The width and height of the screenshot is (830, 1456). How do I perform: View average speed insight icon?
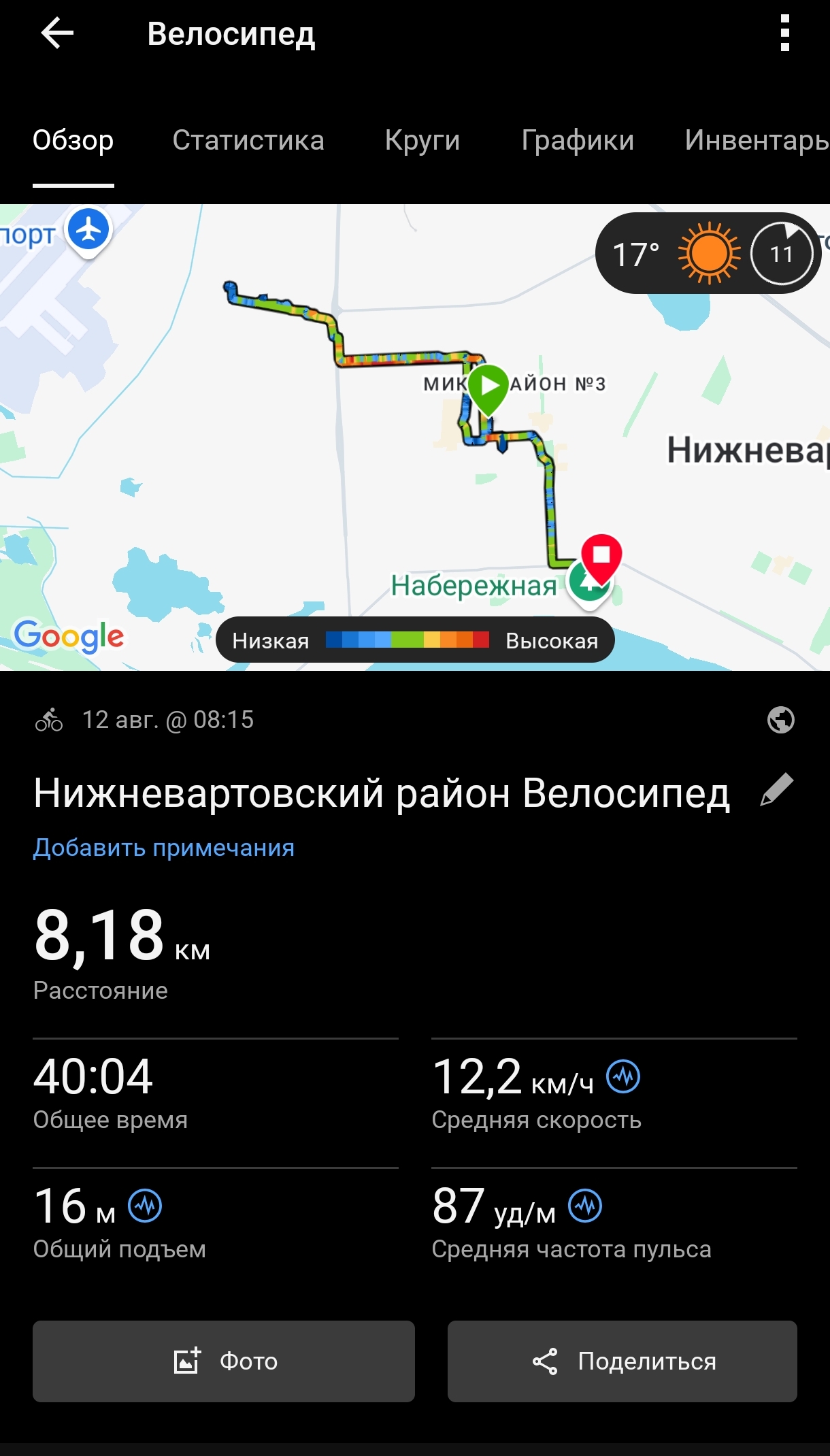click(x=623, y=1076)
